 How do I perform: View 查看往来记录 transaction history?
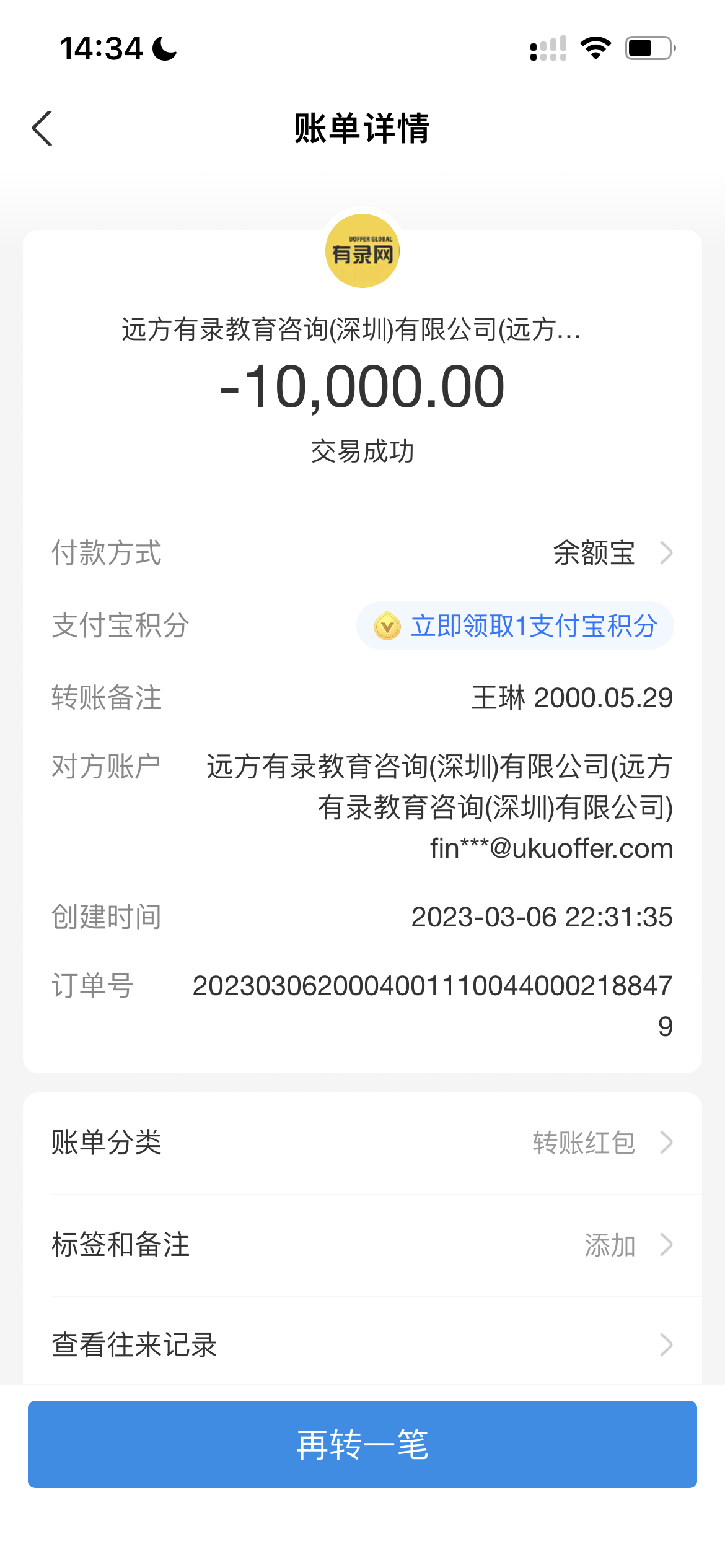pyautogui.click(x=362, y=1345)
